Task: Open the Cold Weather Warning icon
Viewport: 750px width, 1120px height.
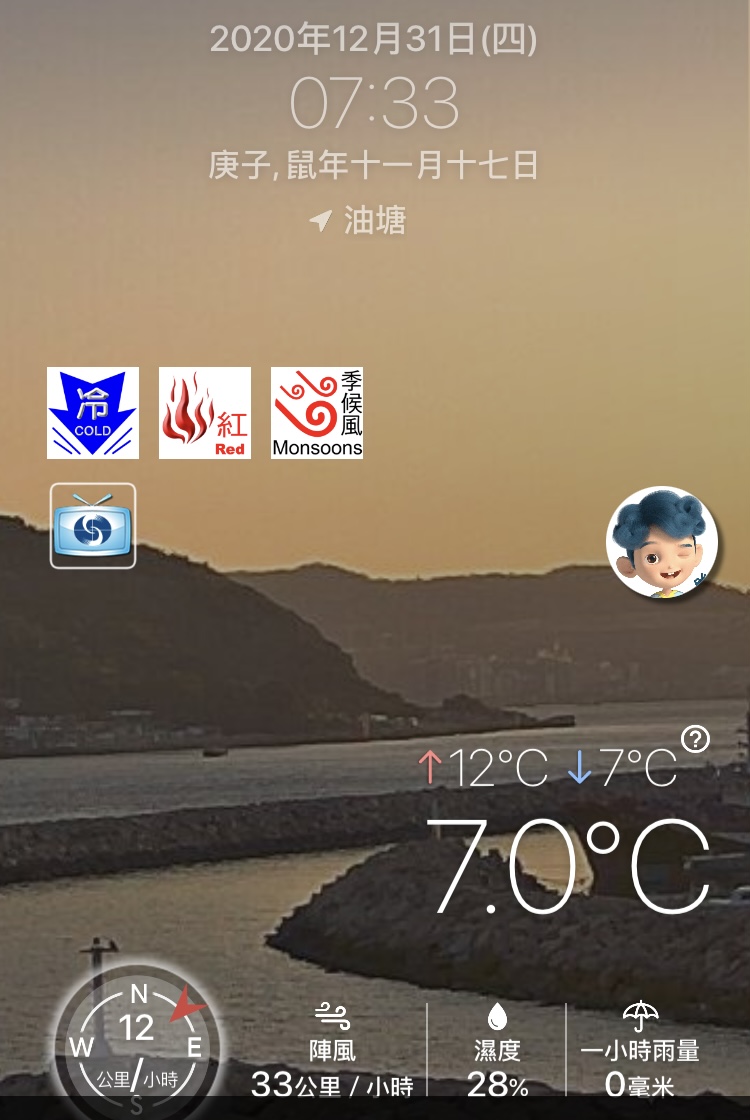Action: tap(93, 413)
